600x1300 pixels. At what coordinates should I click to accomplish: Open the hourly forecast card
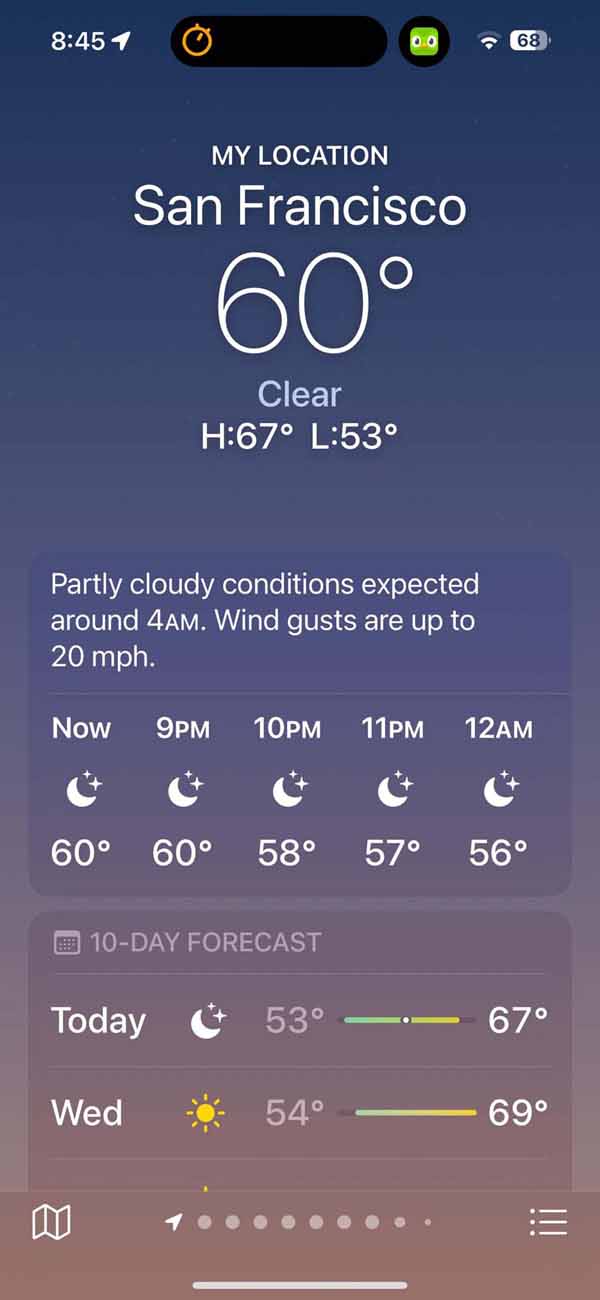click(300, 790)
